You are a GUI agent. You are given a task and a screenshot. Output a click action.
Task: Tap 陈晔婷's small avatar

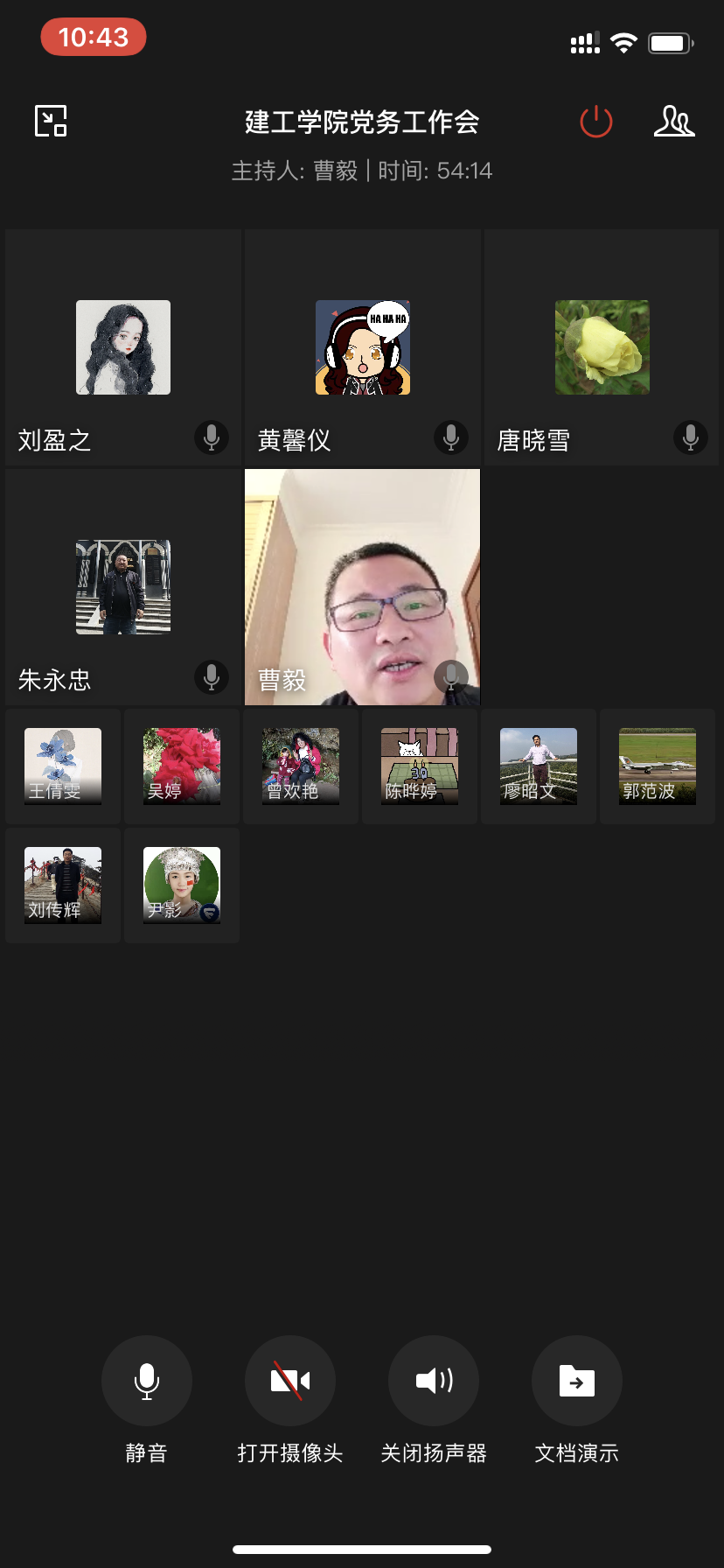pyautogui.click(x=420, y=766)
